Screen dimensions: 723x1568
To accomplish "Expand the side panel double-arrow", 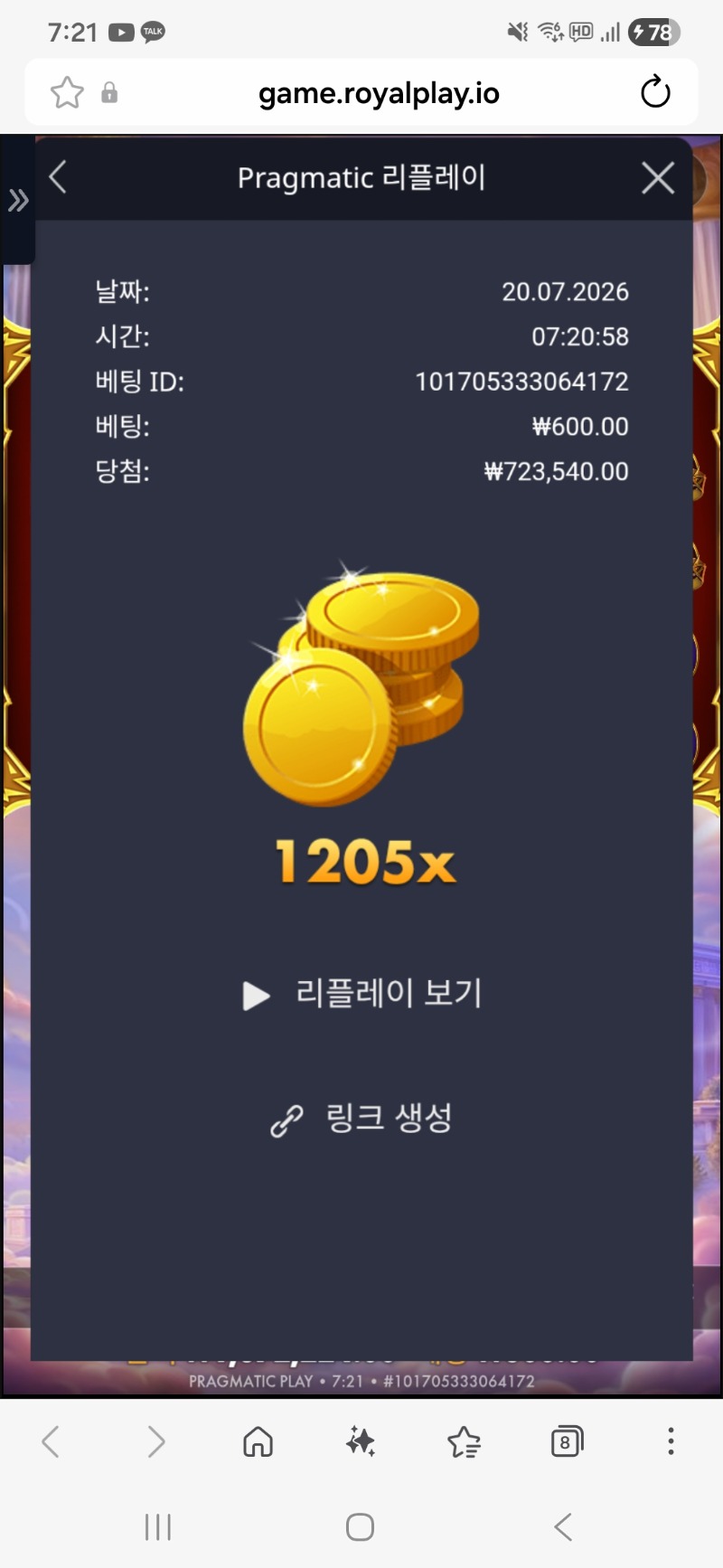I will coord(18,200).
